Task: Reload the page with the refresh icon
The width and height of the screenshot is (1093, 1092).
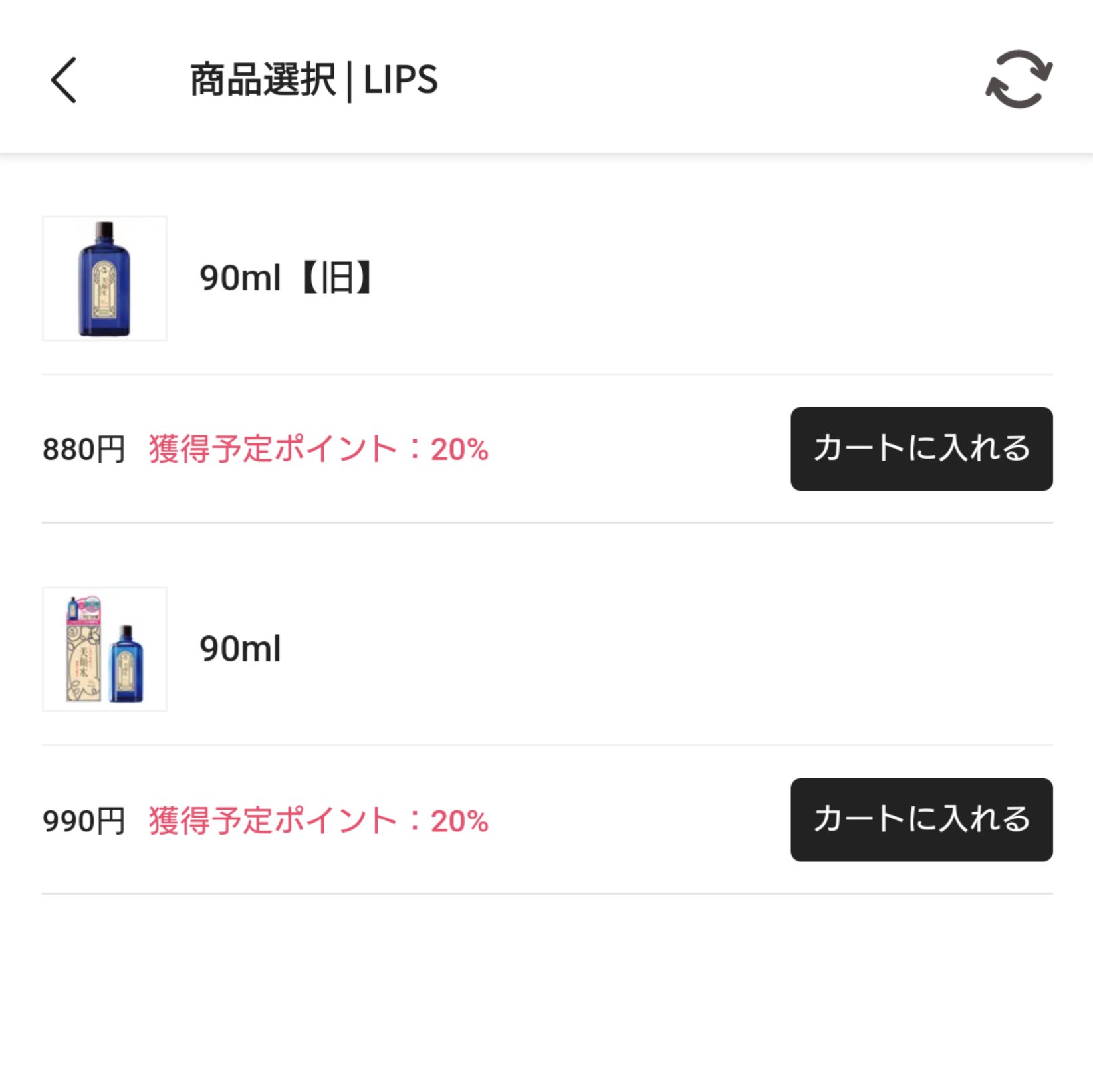Action: pyautogui.click(x=1019, y=80)
